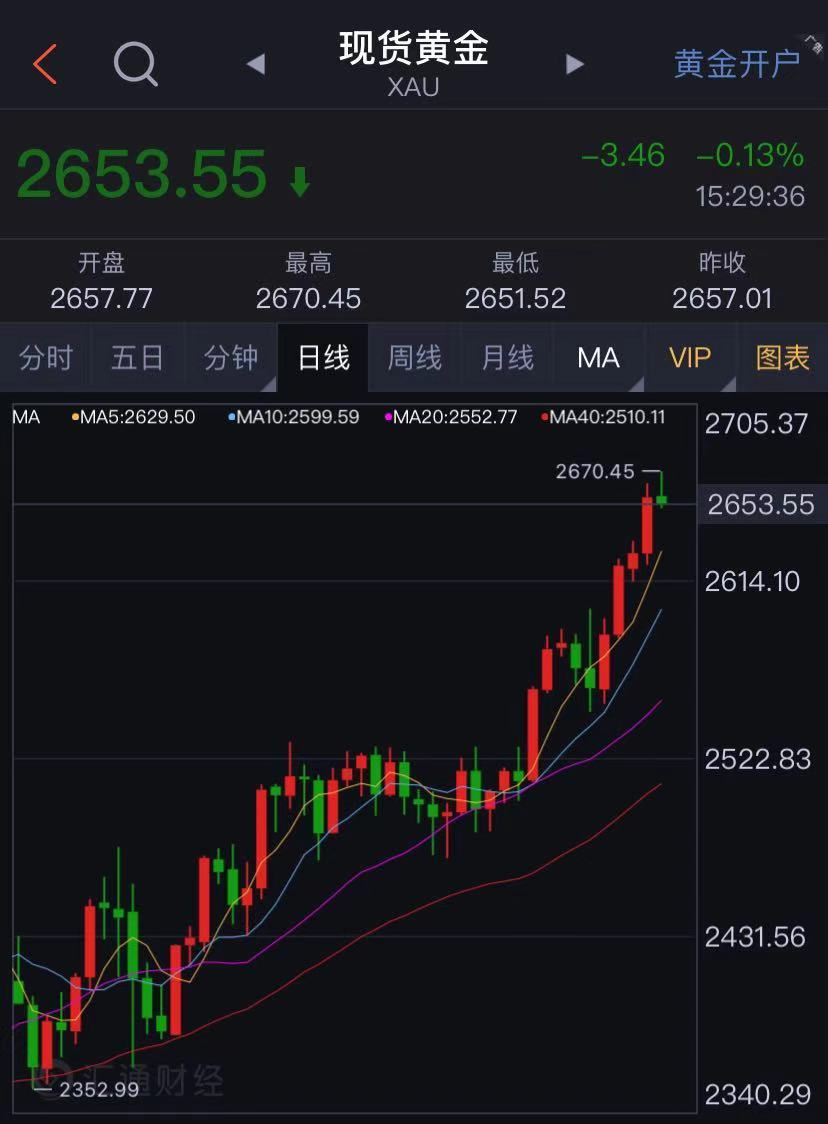
Task: Select the 日线 chart tab
Action: (323, 358)
